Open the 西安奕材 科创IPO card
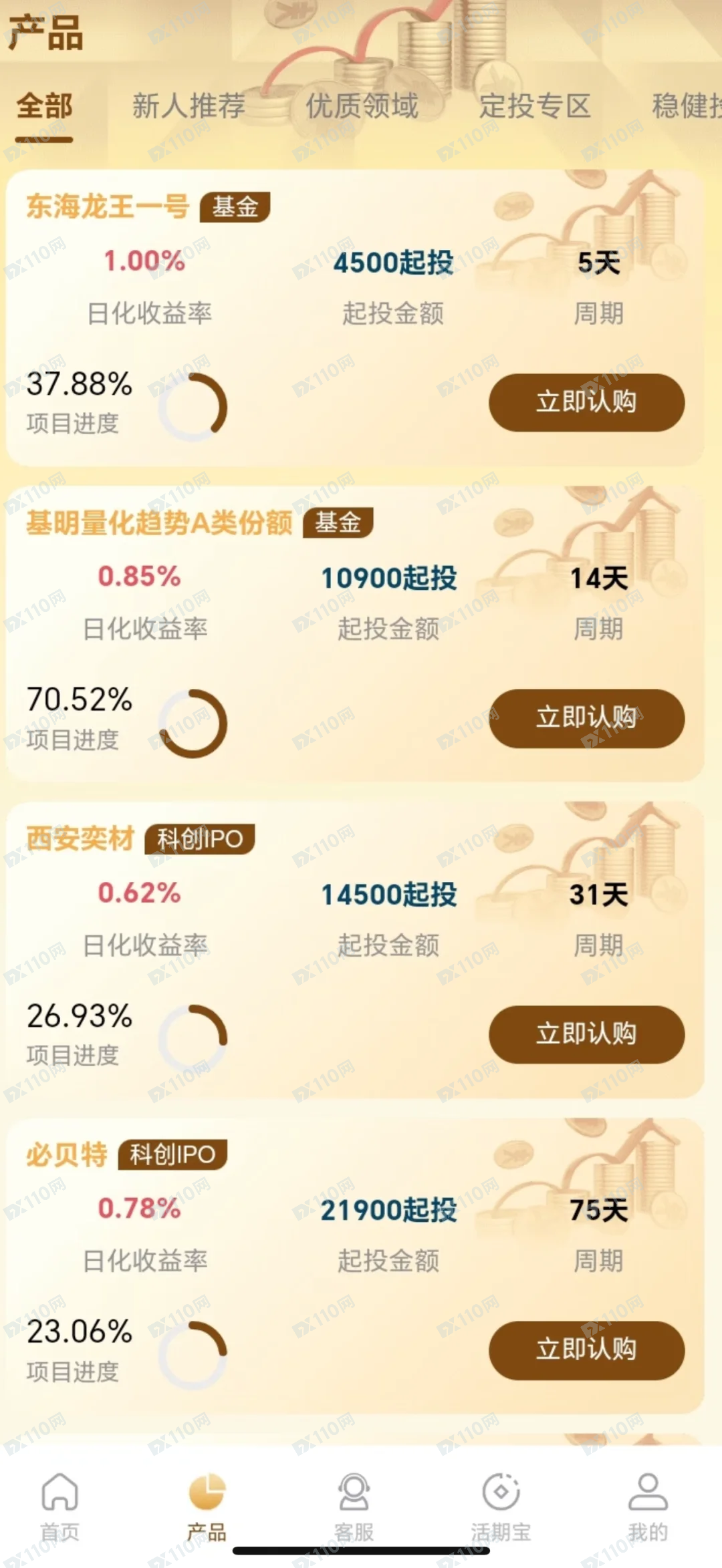 pos(80,839)
